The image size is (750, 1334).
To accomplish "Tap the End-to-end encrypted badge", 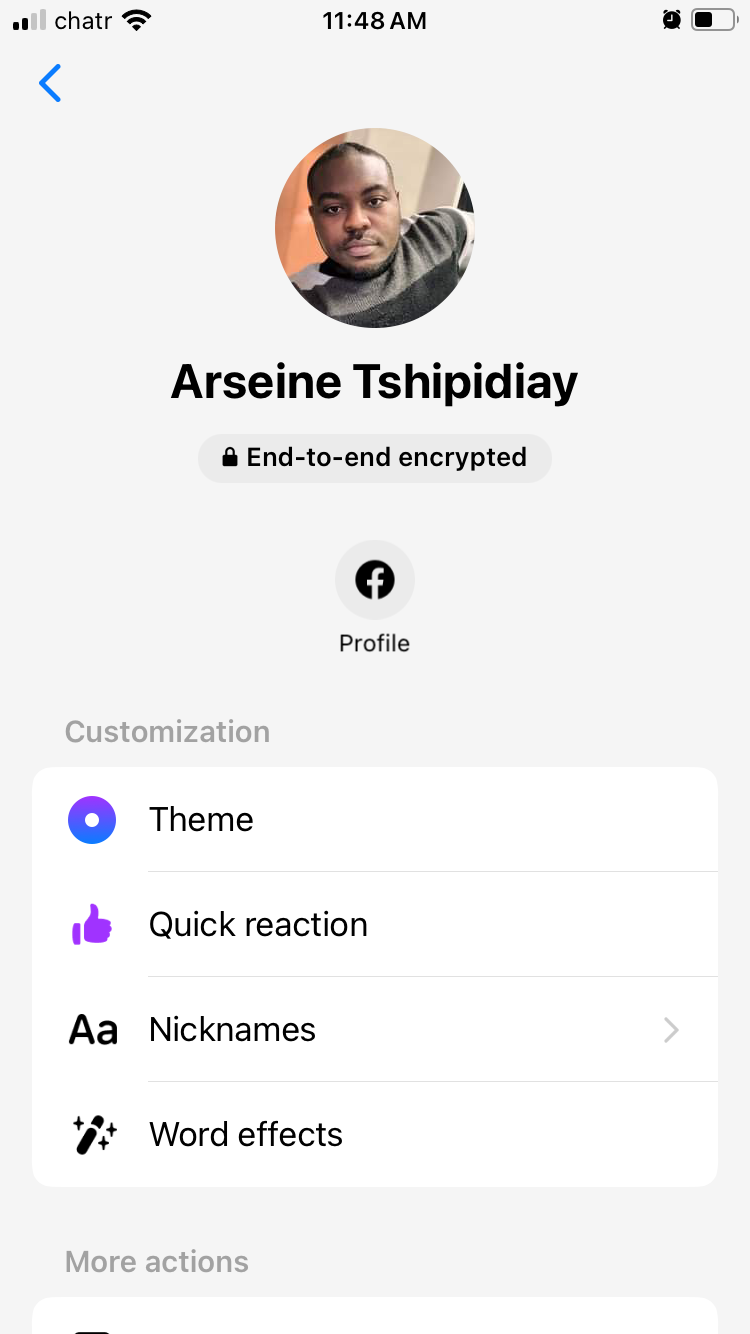I will 375,458.
